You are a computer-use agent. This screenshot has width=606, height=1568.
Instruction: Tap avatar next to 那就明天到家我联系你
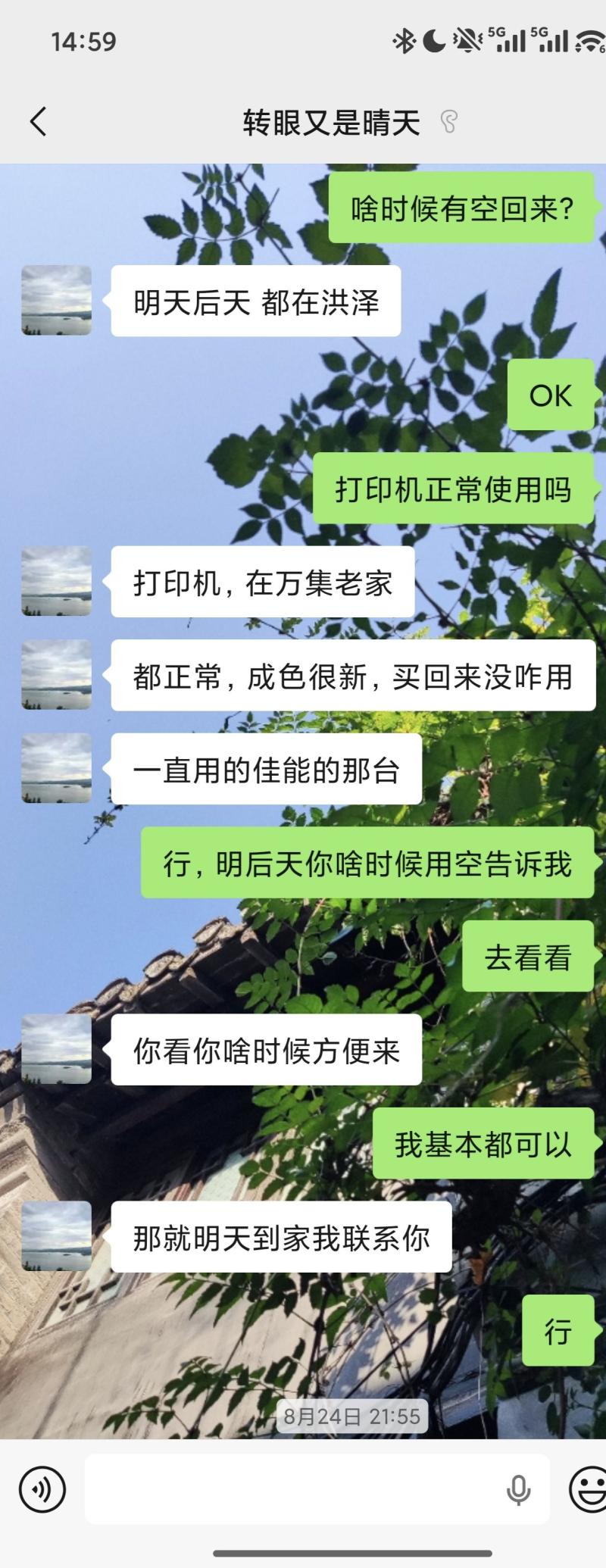click(56, 1236)
